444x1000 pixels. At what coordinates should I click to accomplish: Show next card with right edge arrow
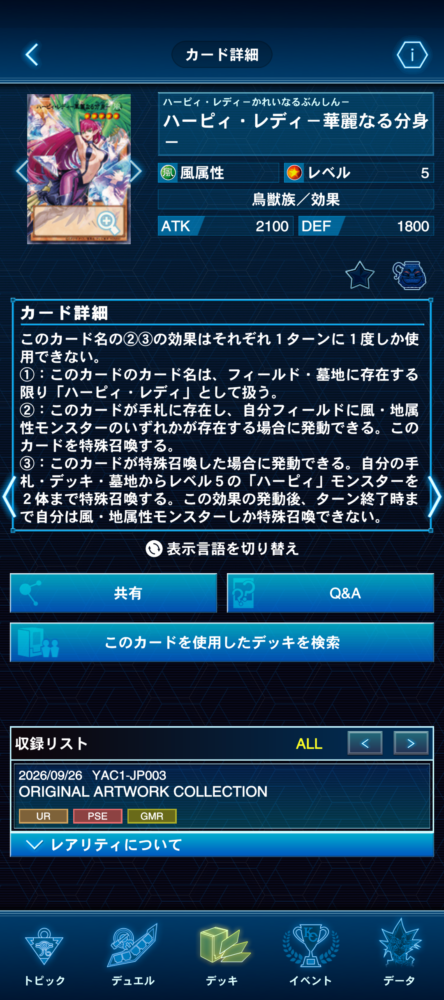434,496
